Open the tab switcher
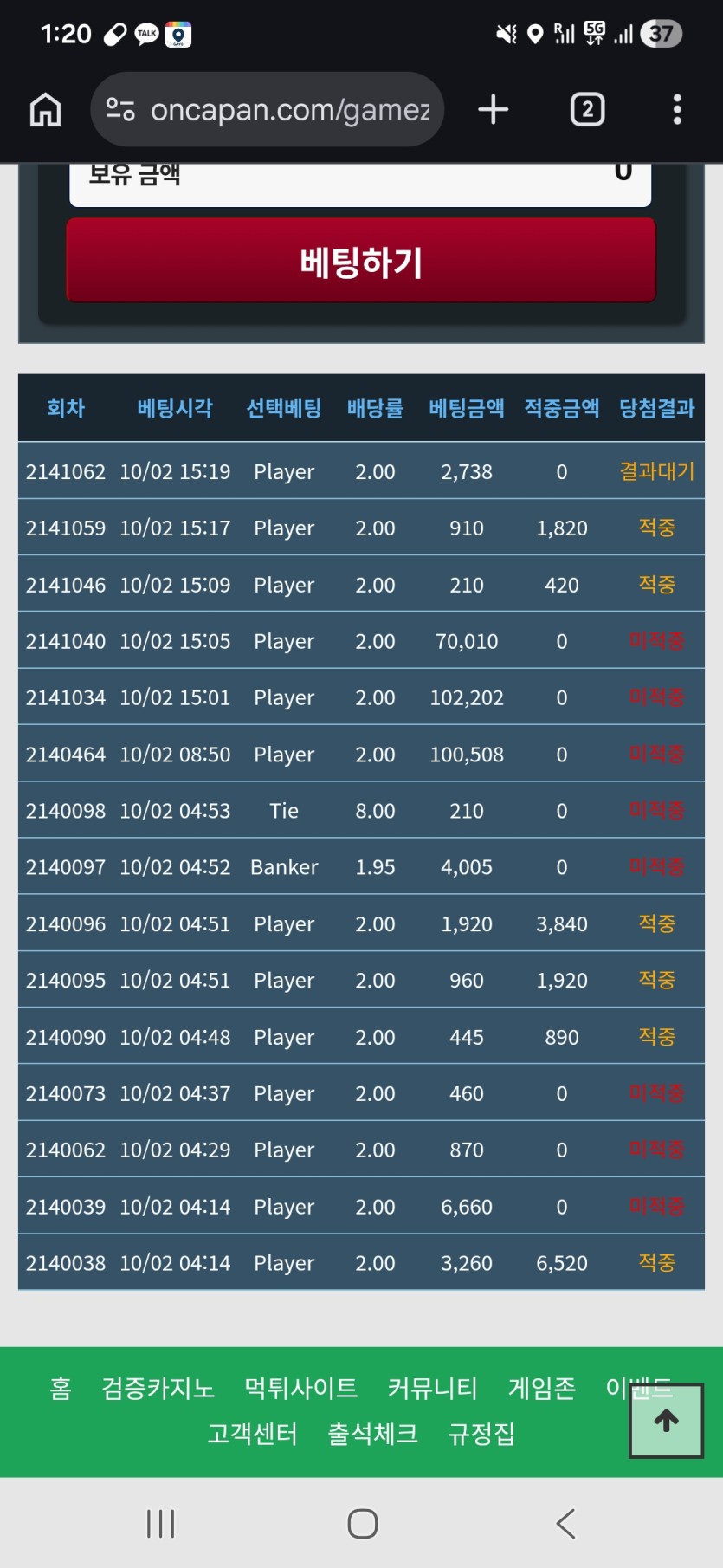Screen dimensions: 723x1568 tap(588, 110)
